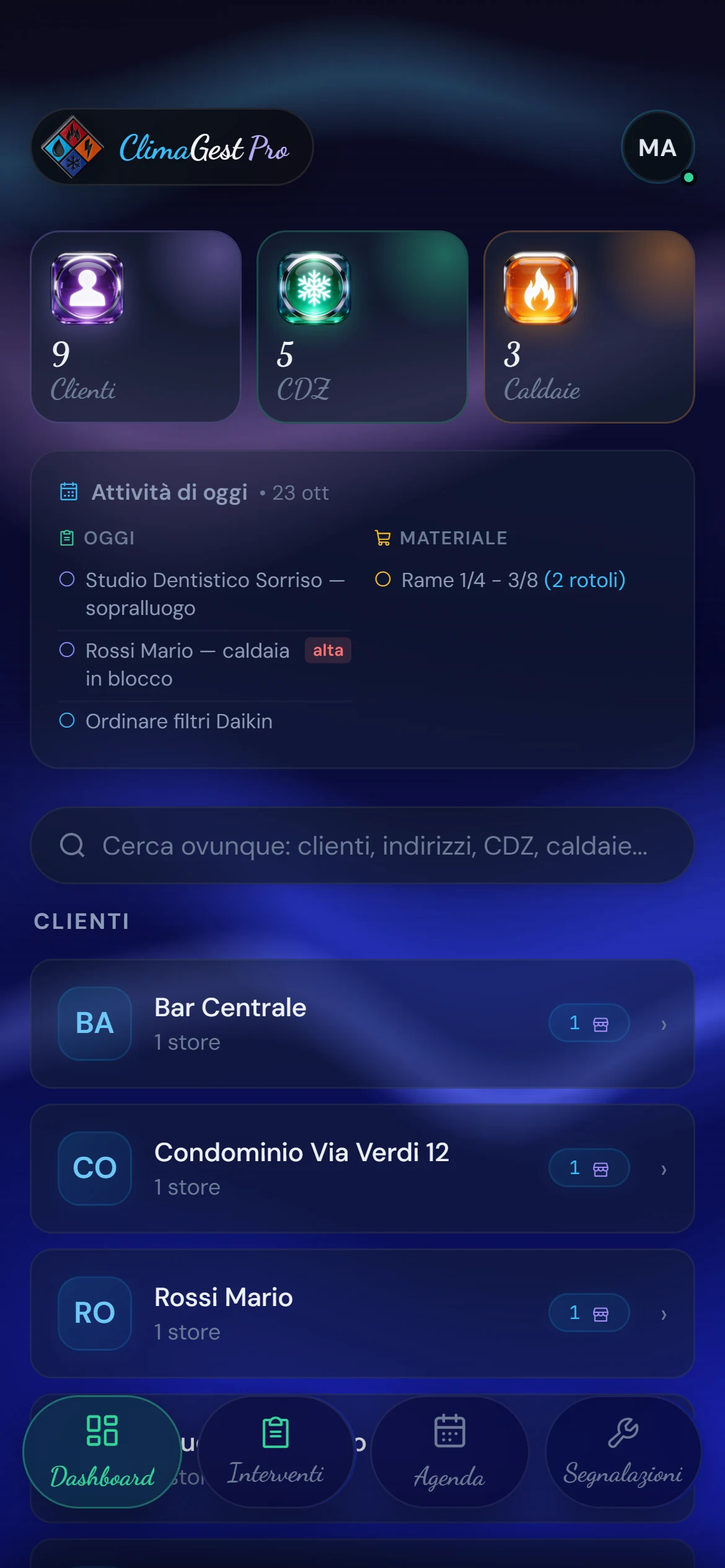Open client Bar Centrale
725x1568 pixels.
362,1024
